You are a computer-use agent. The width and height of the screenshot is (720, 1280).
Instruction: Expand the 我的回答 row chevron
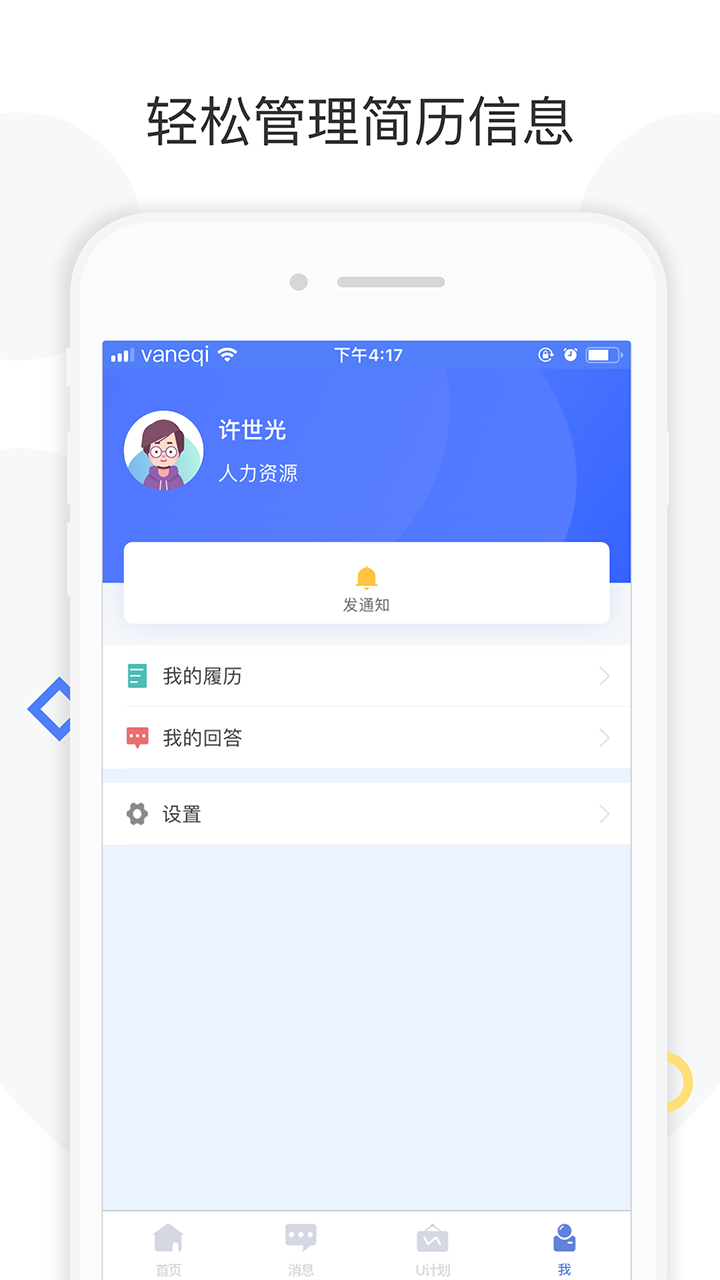[x=603, y=737]
